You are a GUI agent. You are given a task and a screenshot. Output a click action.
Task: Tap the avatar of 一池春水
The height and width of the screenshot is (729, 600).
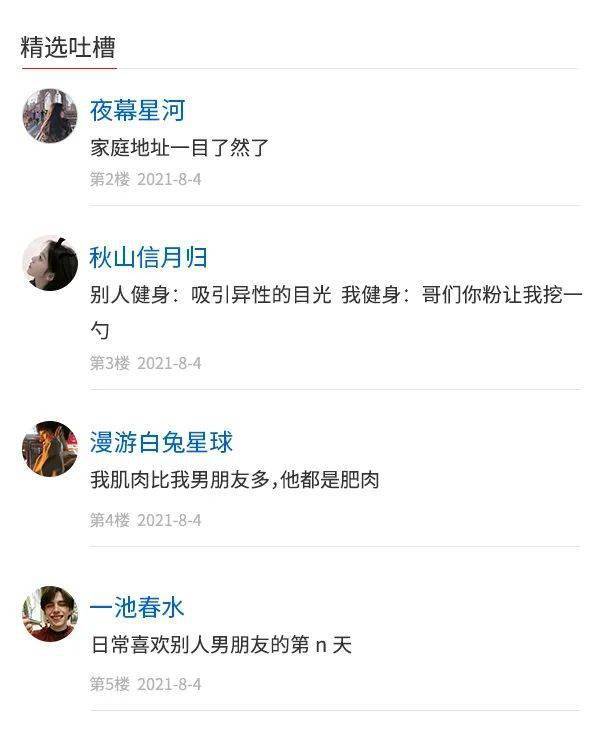50,613
